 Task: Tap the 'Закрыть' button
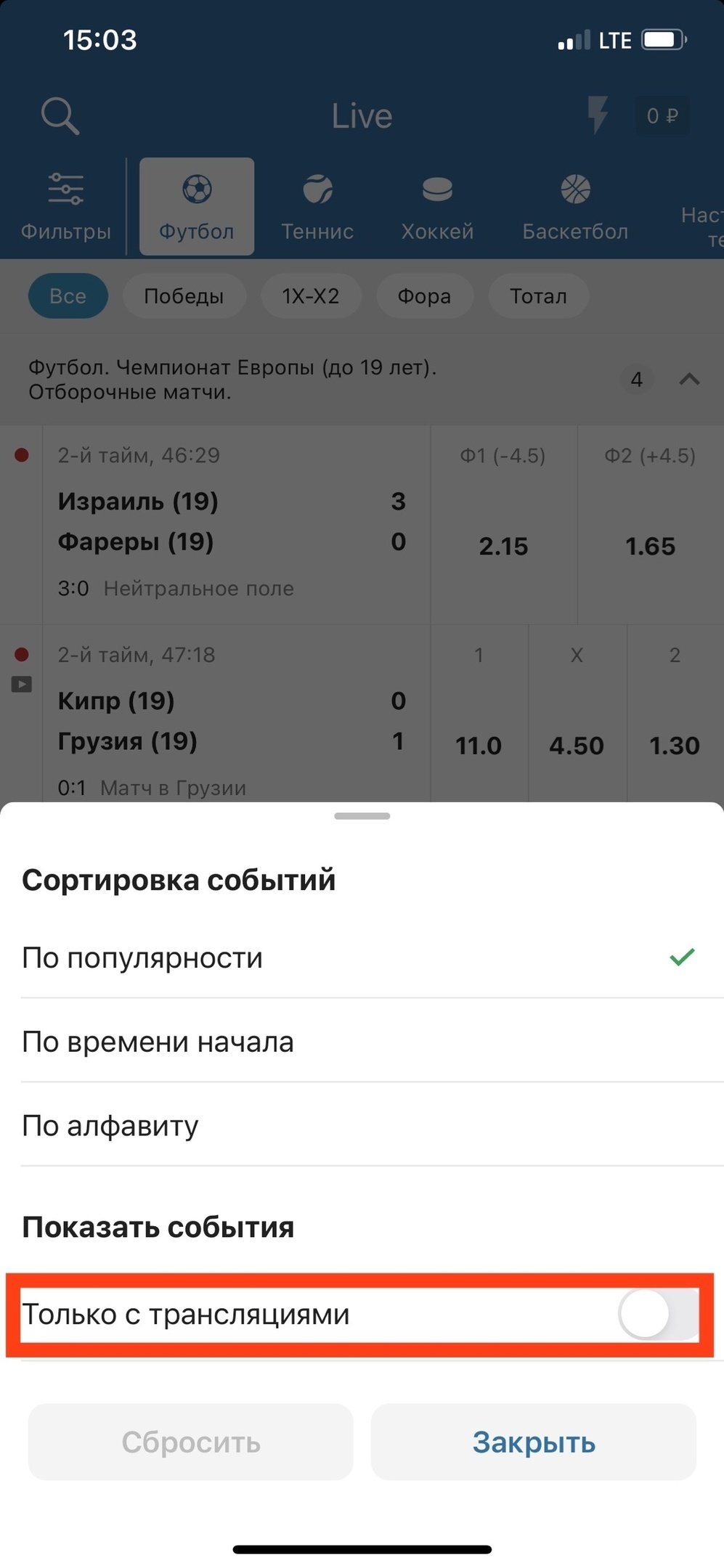pos(534,1442)
